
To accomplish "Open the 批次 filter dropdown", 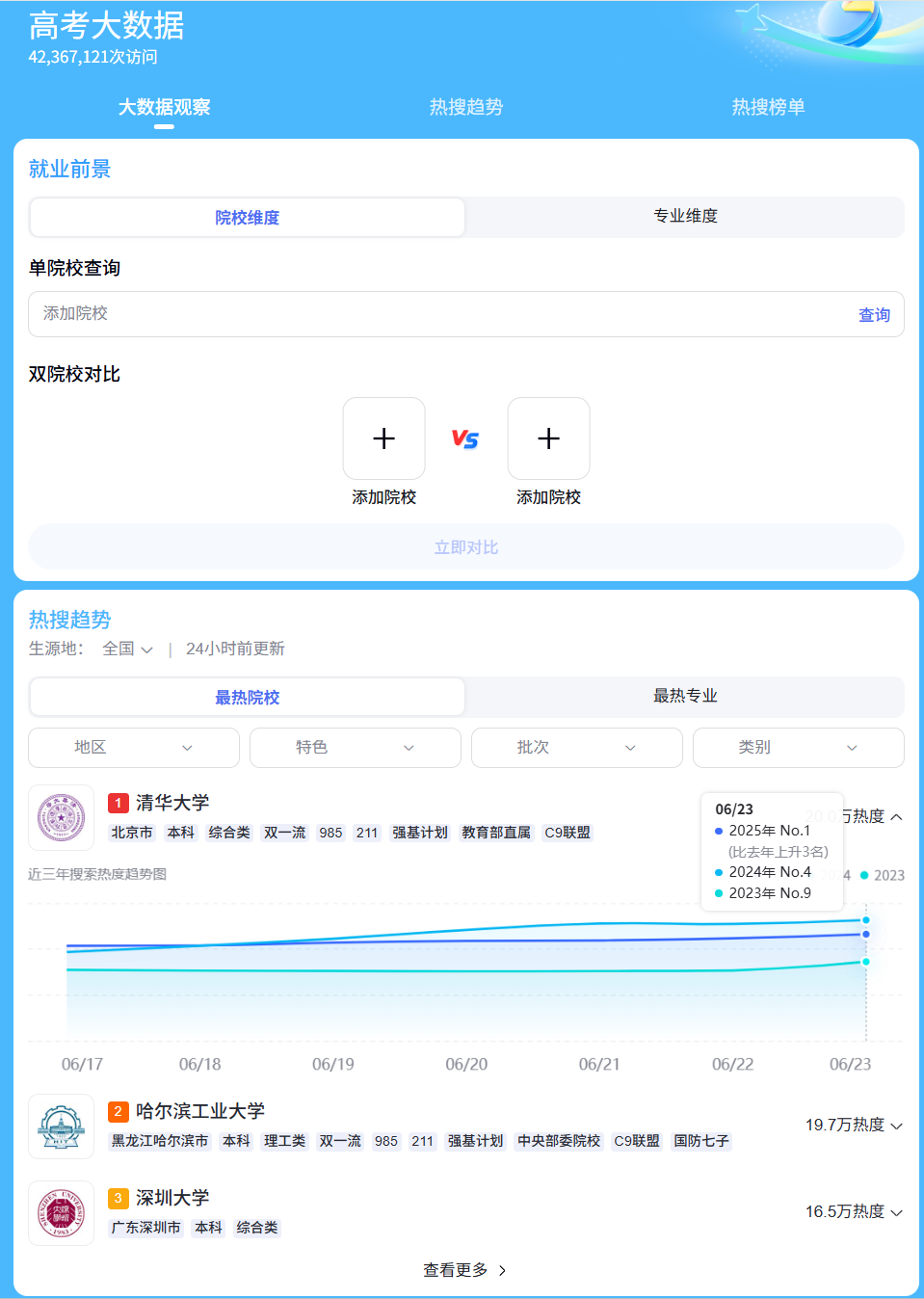I will (x=576, y=748).
